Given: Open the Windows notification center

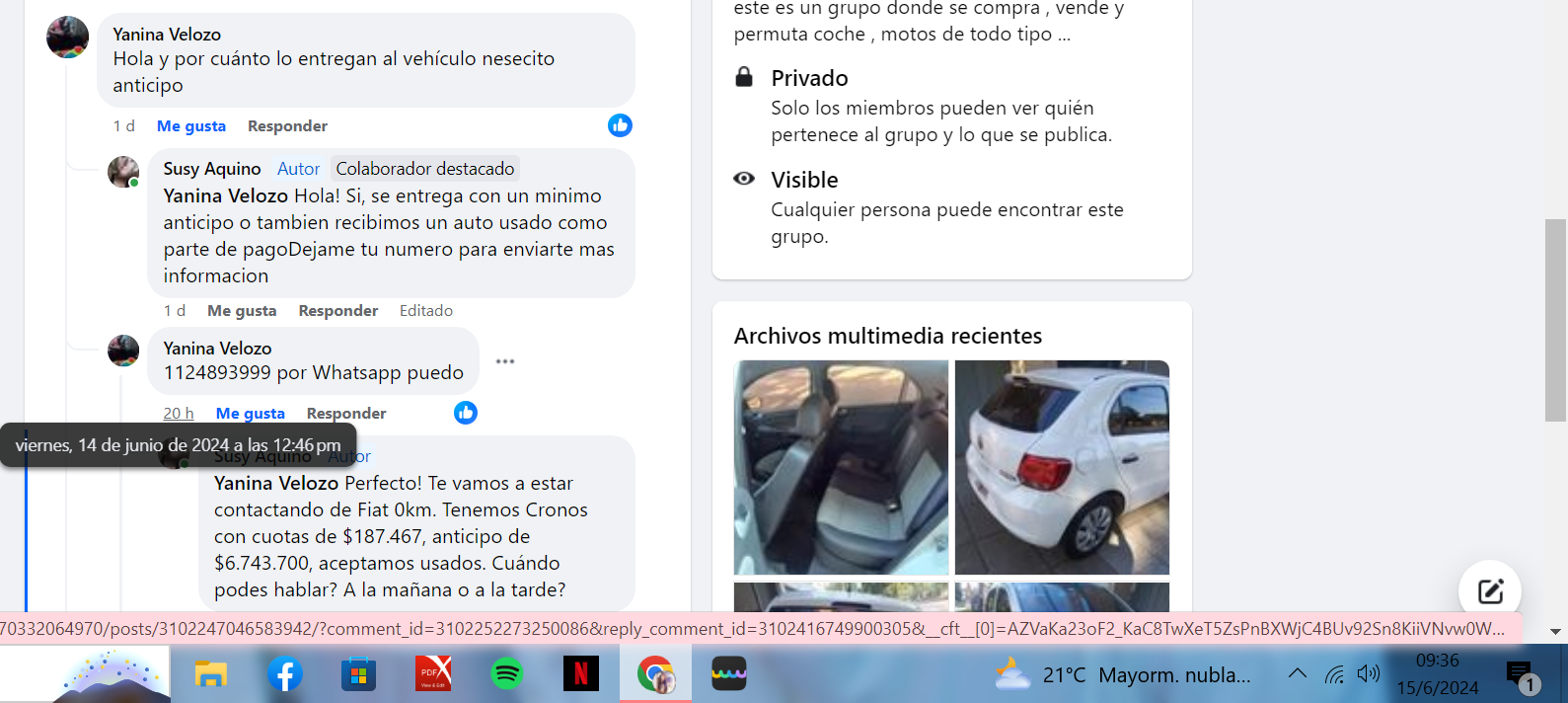Looking at the screenshot, I should tap(1520, 675).
